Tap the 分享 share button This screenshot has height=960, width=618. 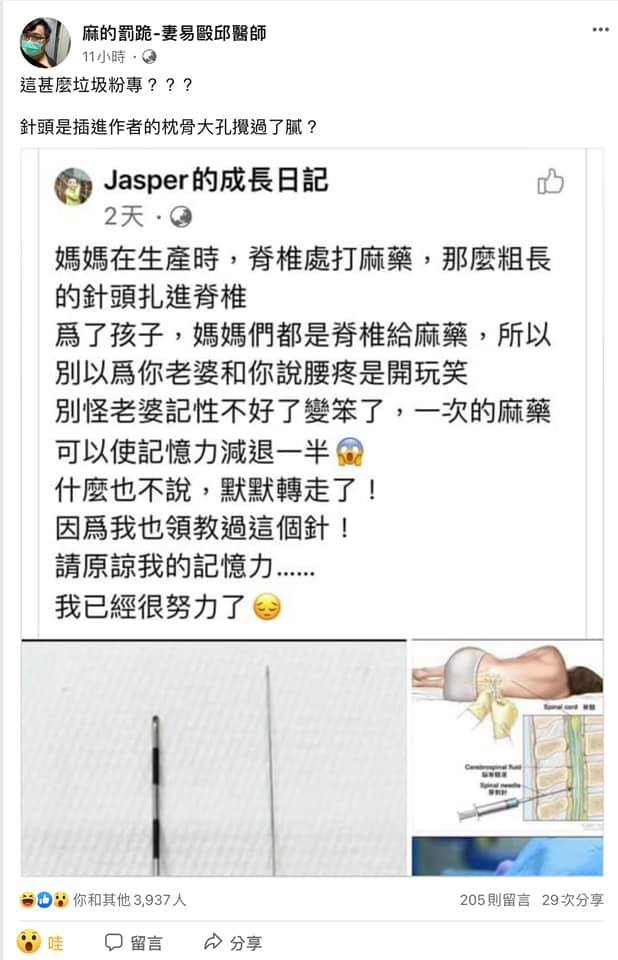232,942
